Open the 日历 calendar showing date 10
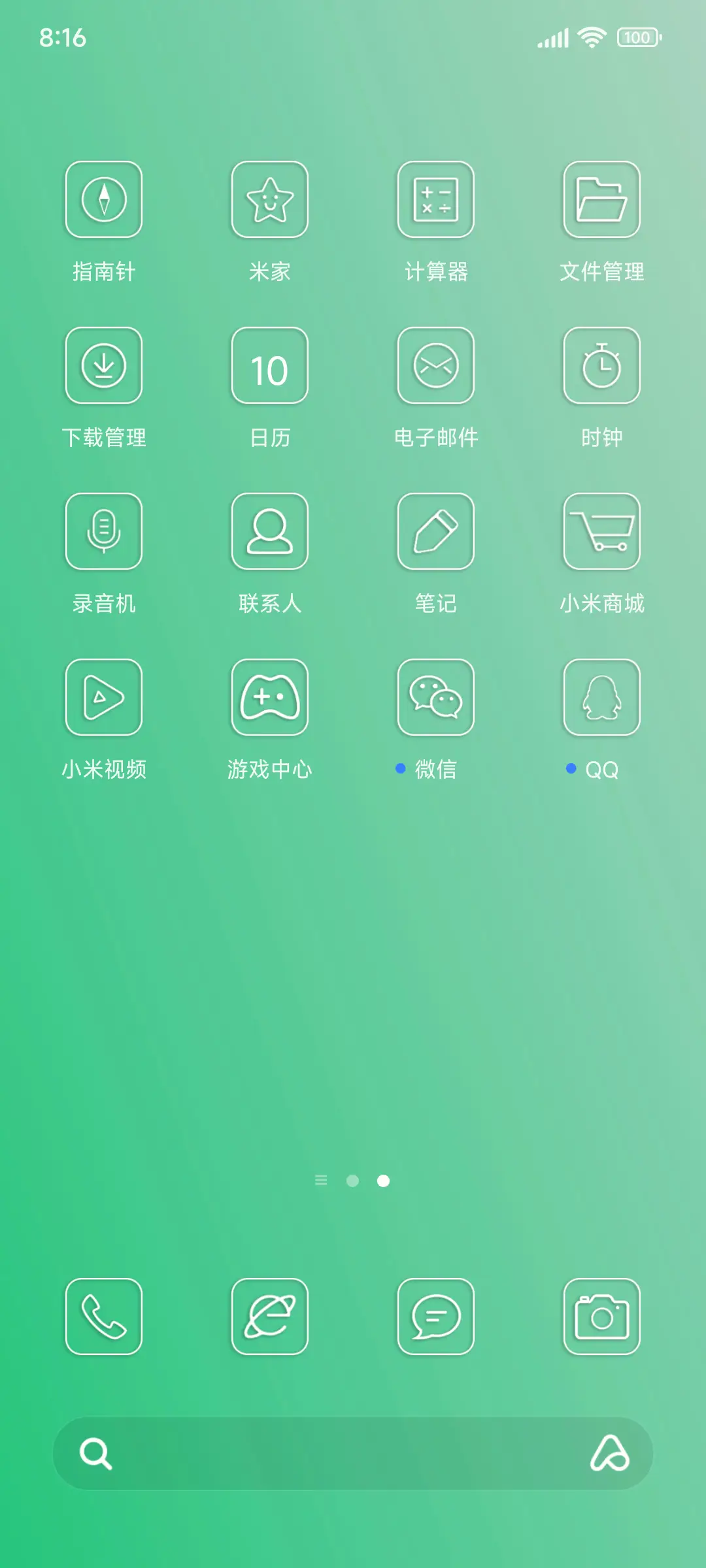The height and width of the screenshot is (1568, 706). [270, 366]
